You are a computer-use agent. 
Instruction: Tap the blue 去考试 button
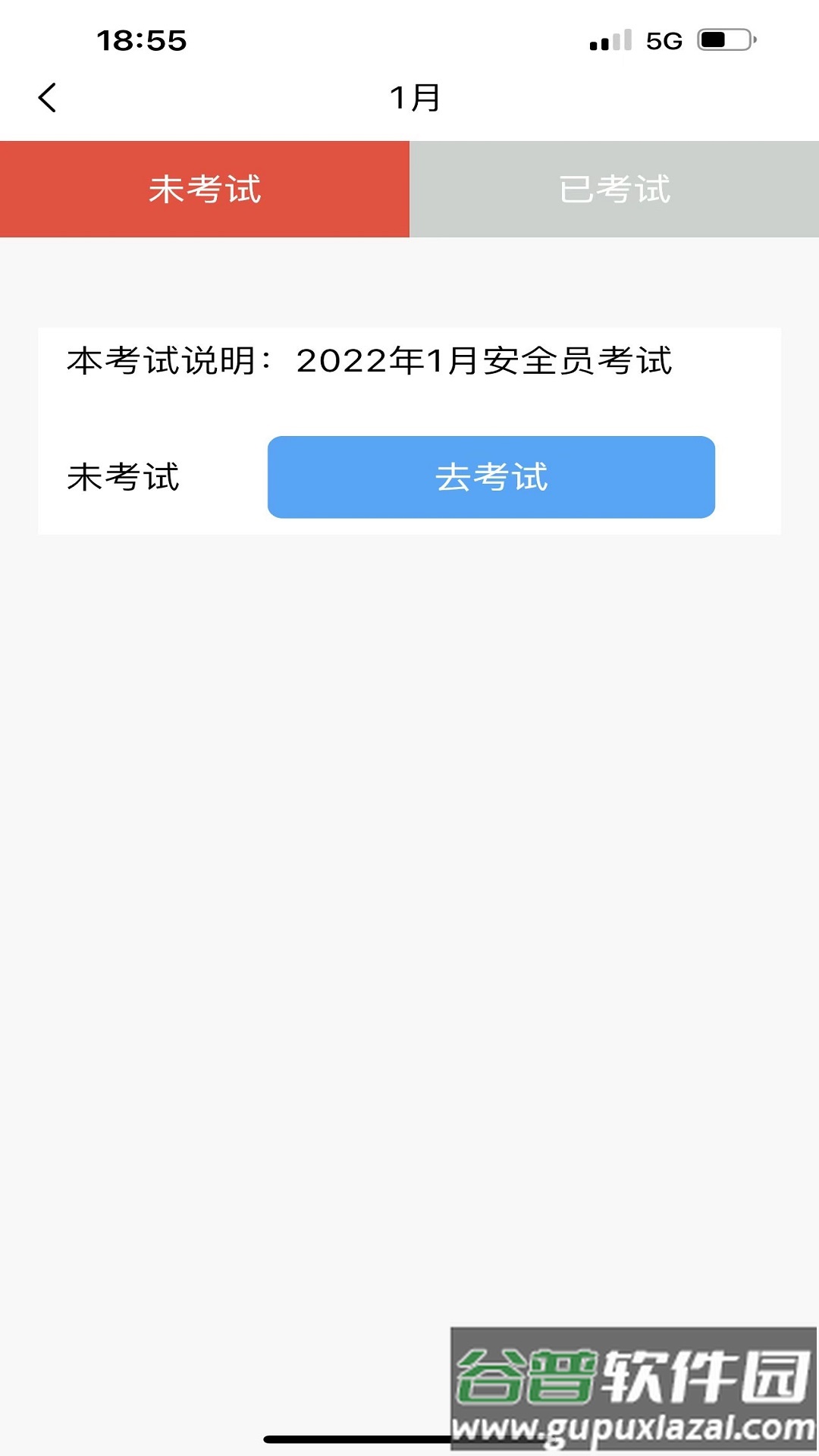coord(491,477)
